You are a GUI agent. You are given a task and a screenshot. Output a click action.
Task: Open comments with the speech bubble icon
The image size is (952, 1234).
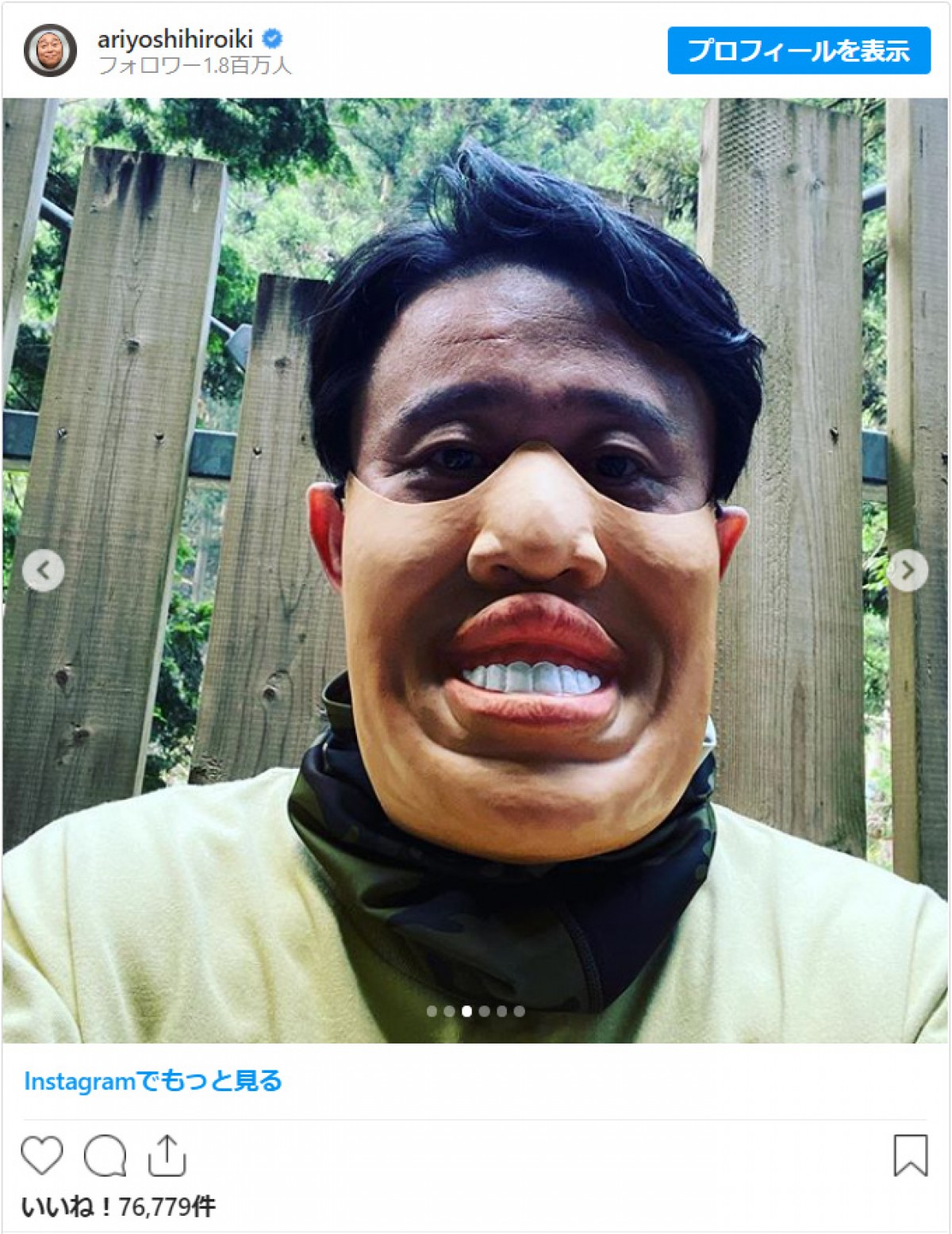(105, 1155)
